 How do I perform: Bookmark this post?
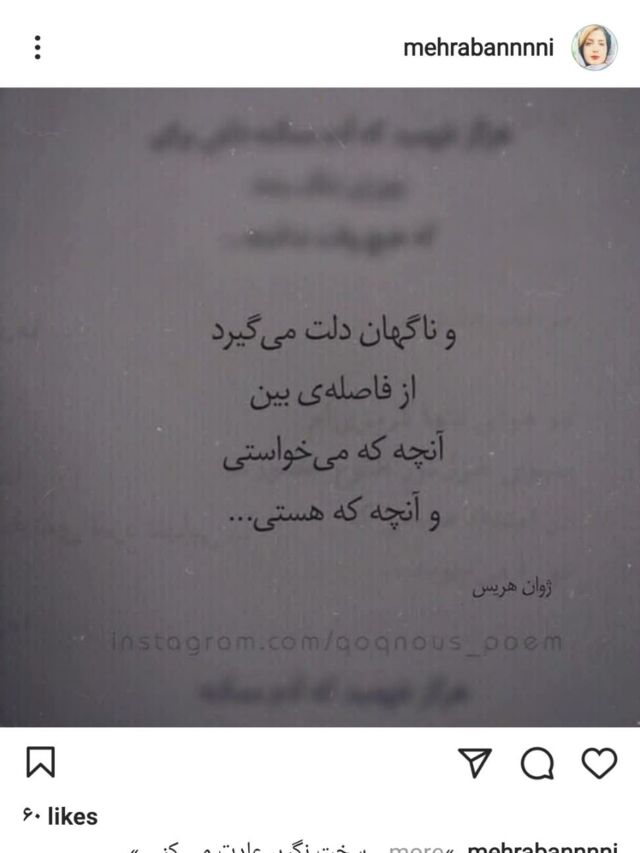(39, 764)
